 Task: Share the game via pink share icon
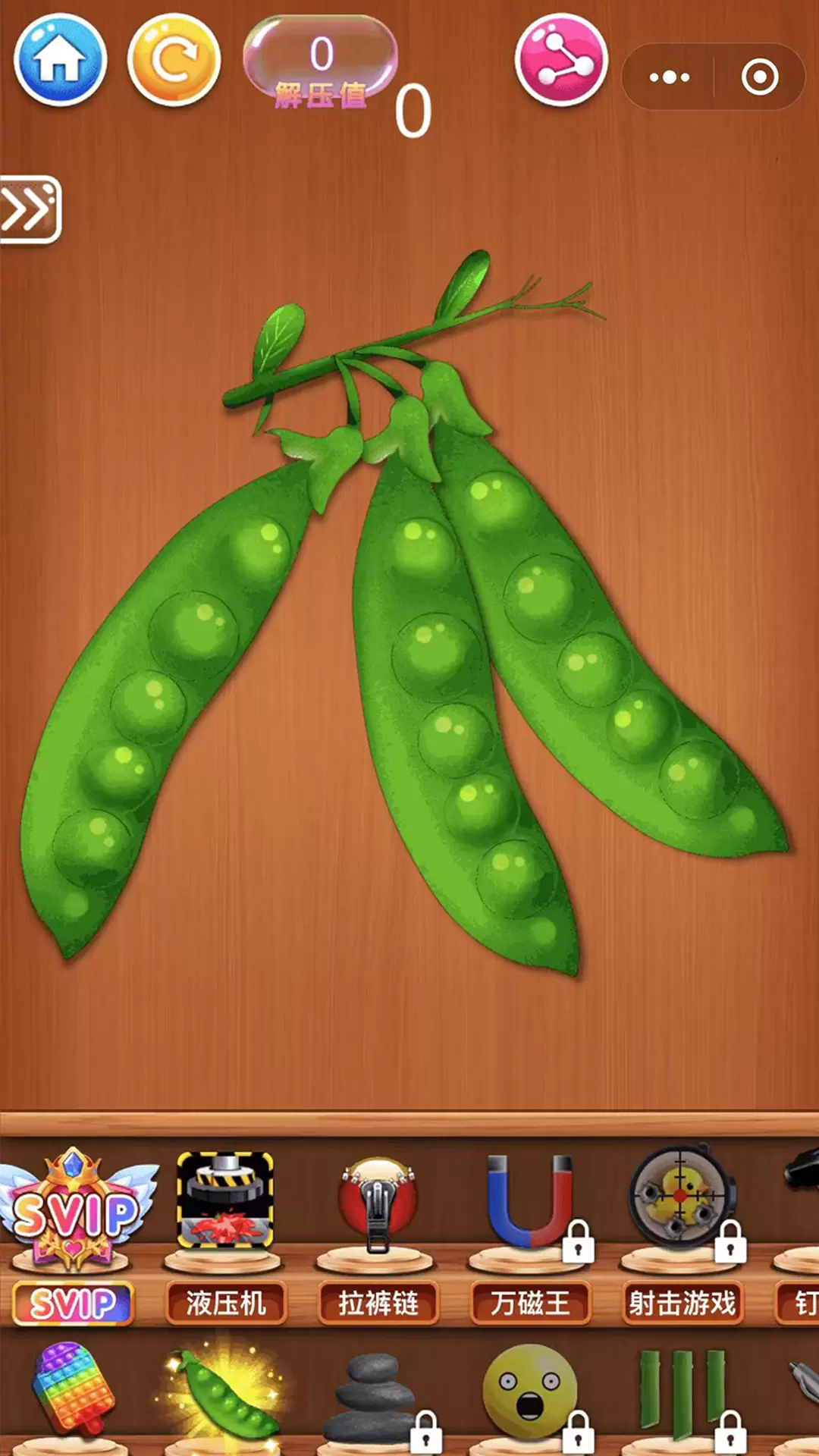pyautogui.click(x=561, y=59)
